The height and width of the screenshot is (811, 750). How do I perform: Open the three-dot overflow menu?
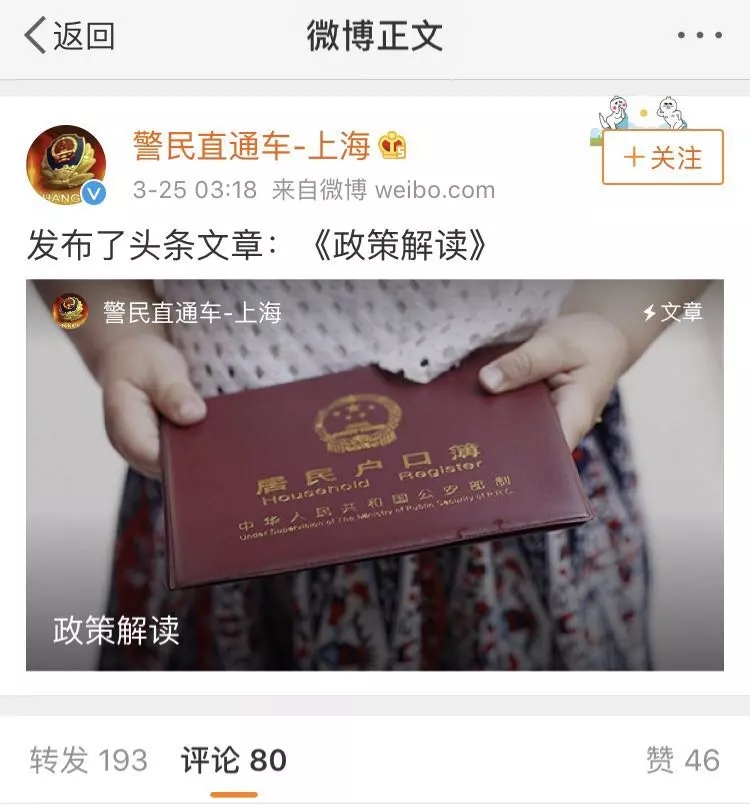[699, 36]
